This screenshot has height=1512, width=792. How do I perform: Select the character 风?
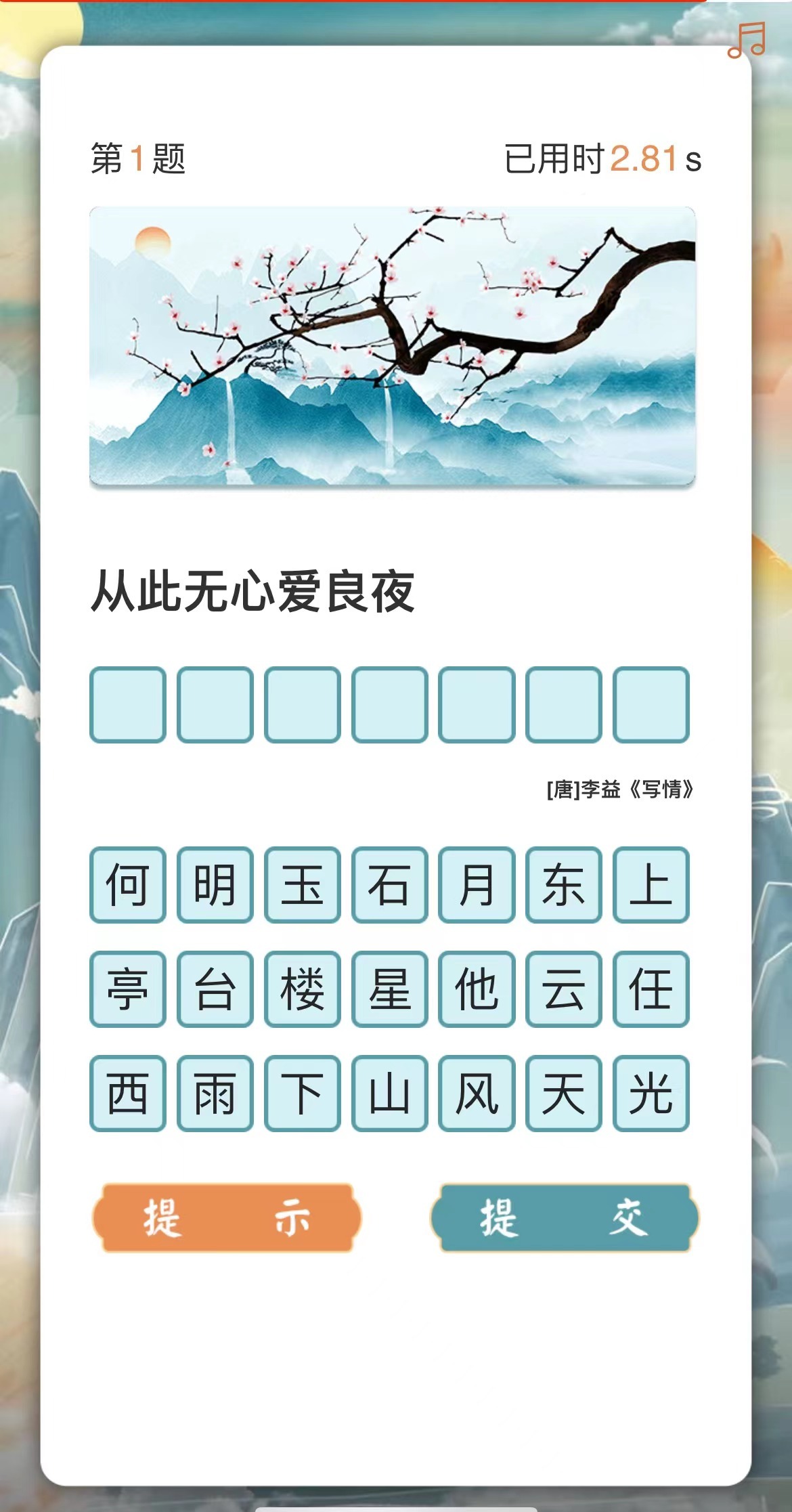coord(477,1093)
